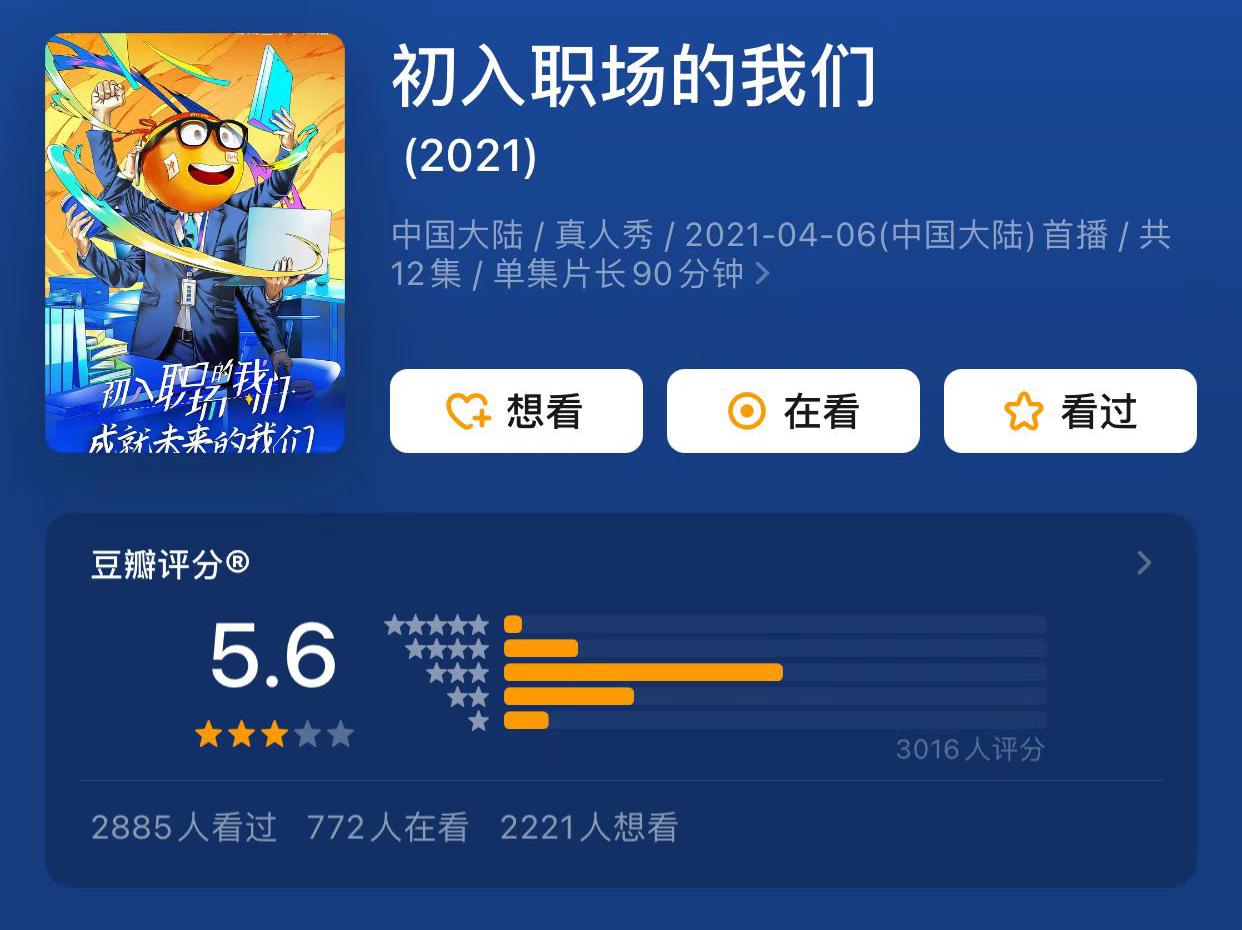Open the show poster image
Screen dimensions: 1242x930
point(195,243)
